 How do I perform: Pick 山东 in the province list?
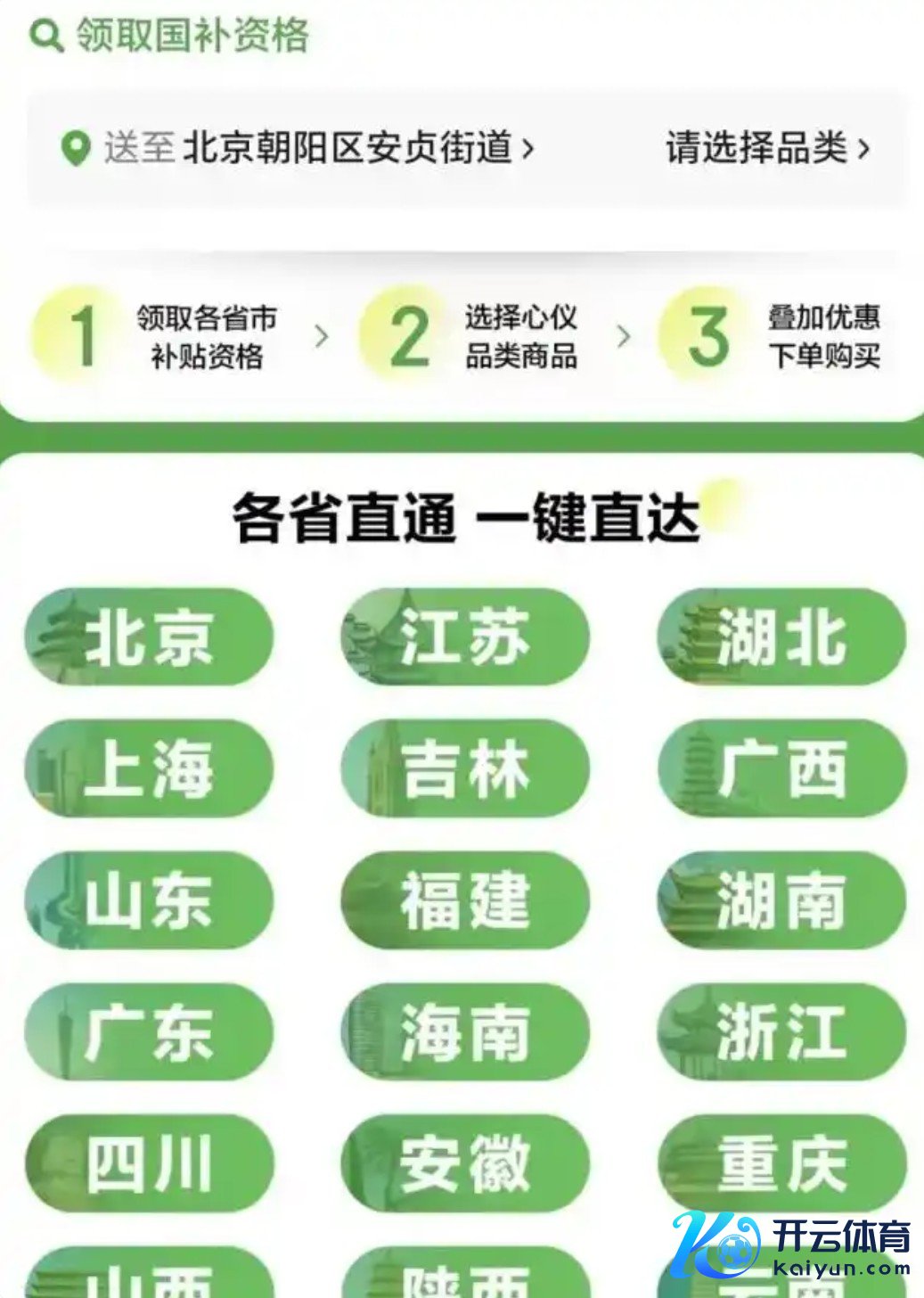[149, 900]
